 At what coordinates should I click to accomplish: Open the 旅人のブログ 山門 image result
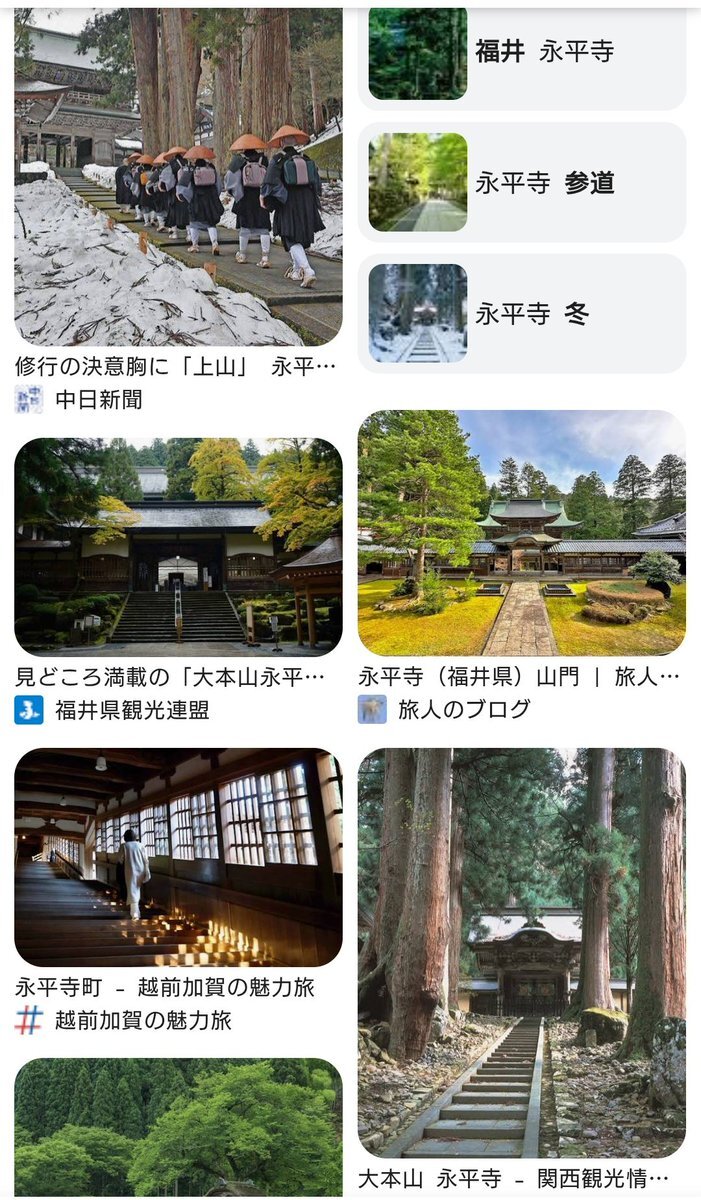(522, 532)
